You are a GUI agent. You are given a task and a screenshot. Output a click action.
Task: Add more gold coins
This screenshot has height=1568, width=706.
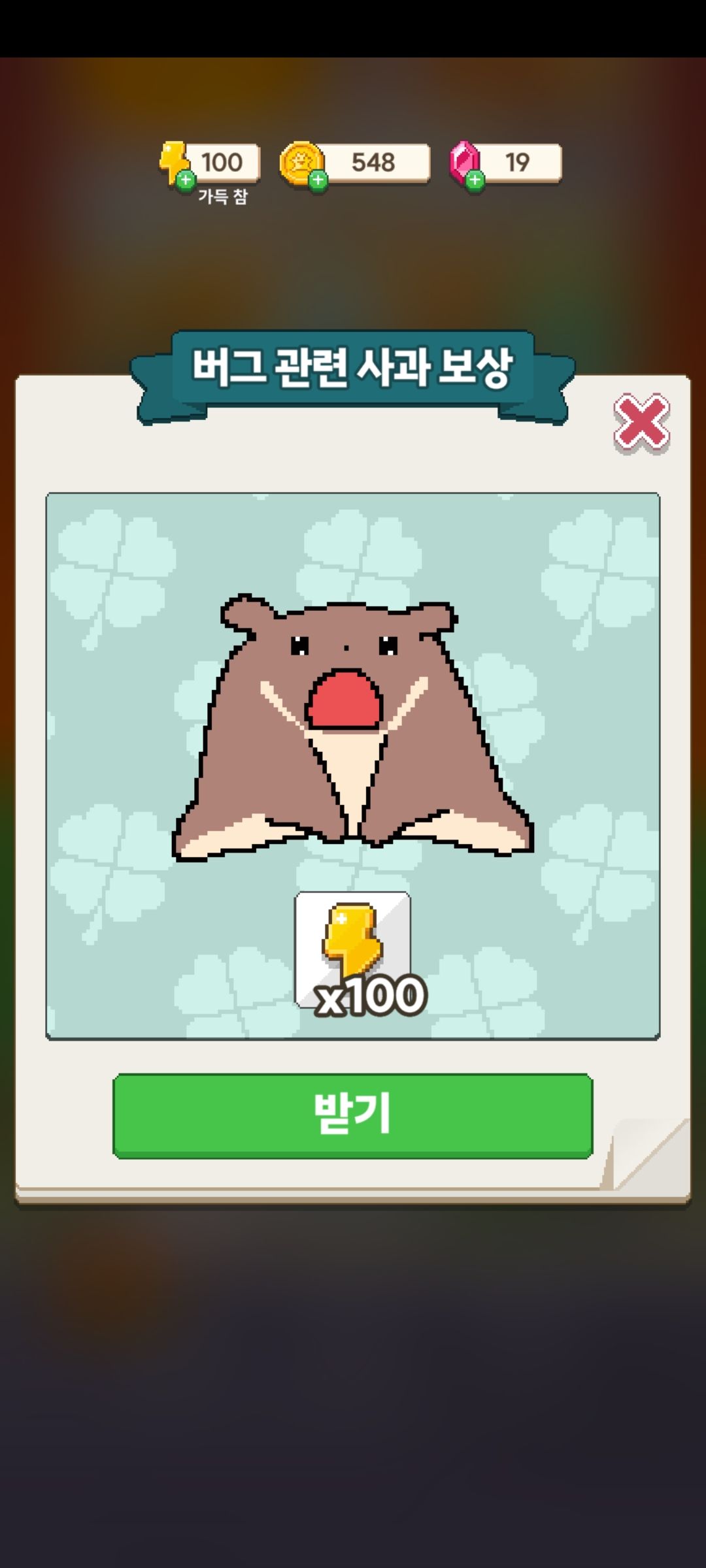318,180
